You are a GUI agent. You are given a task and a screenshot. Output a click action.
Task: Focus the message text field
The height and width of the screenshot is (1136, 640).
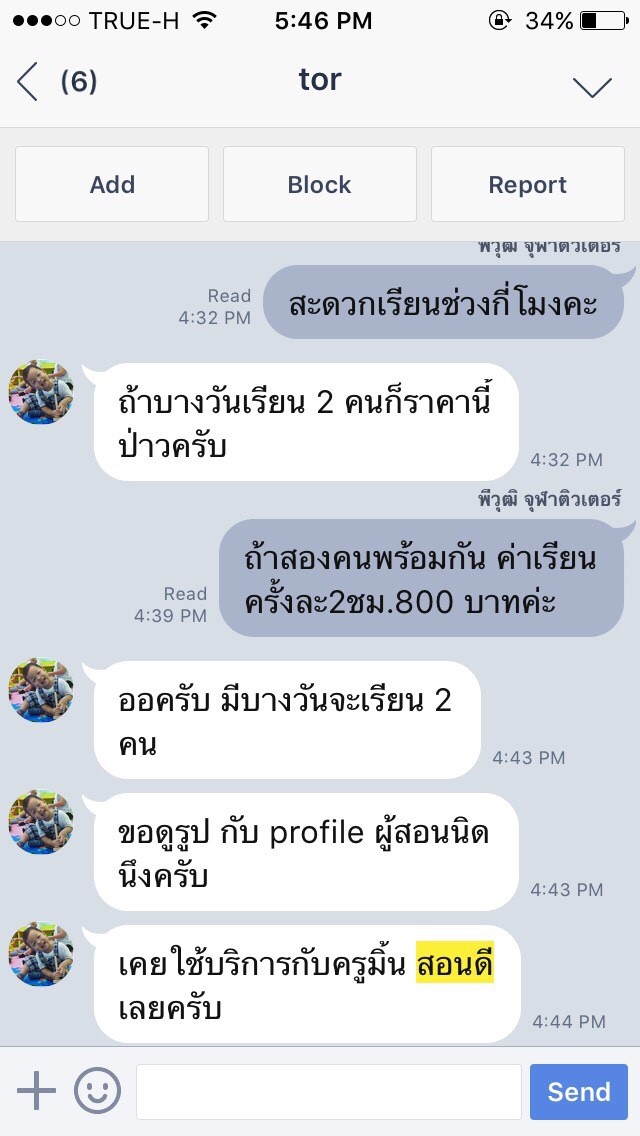coord(328,1091)
